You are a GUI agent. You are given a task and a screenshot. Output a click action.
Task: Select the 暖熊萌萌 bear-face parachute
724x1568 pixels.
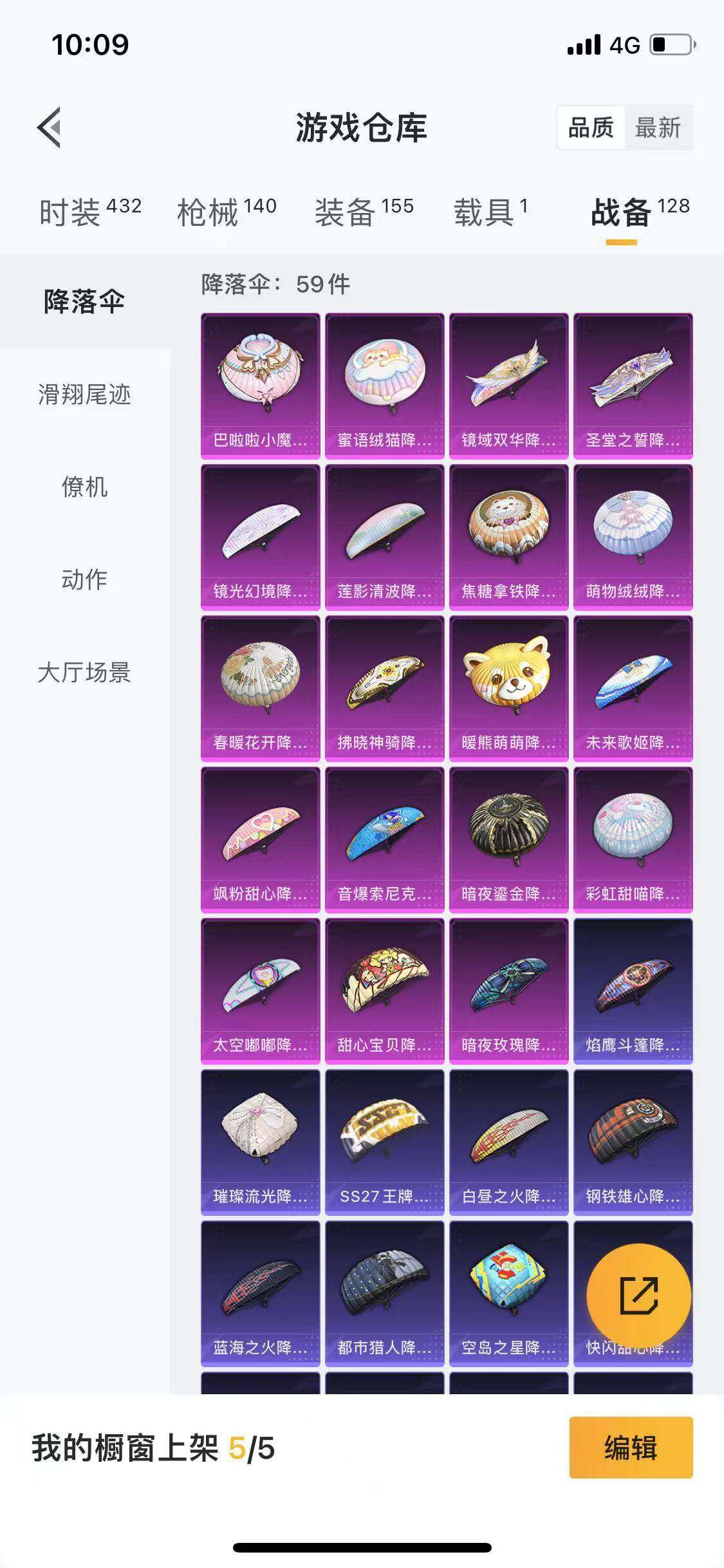pyautogui.click(x=508, y=687)
